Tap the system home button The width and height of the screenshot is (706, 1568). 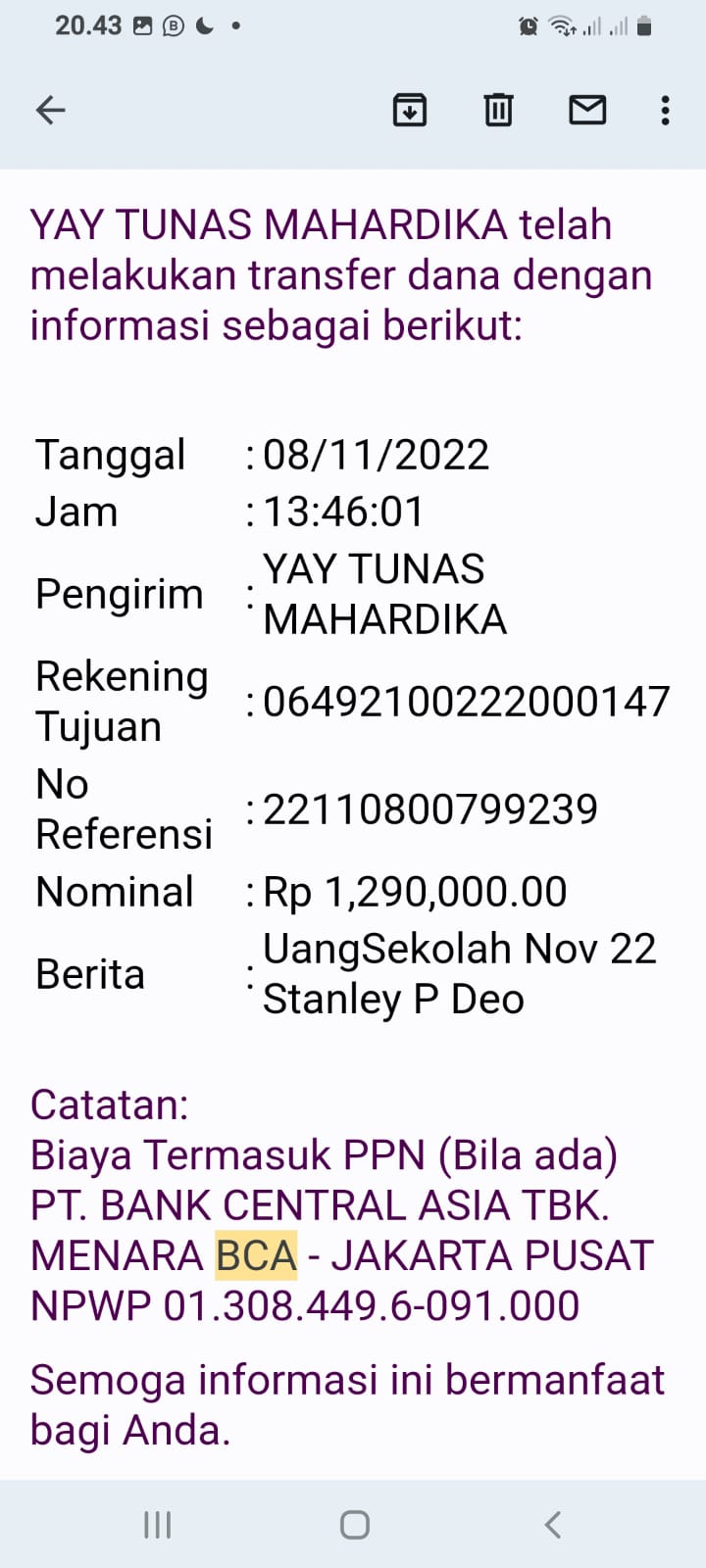pos(354,1524)
